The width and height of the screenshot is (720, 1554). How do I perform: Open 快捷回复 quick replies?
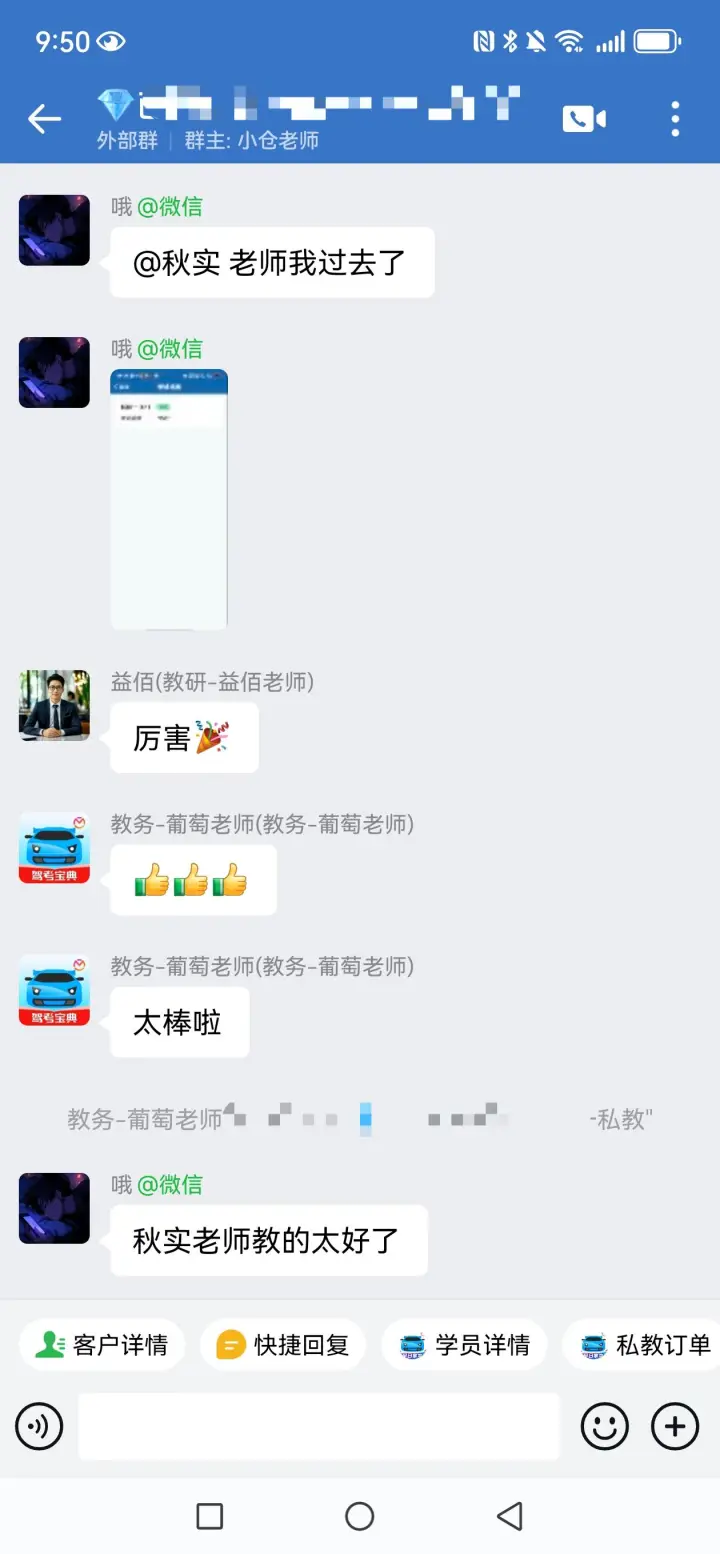click(x=283, y=1345)
